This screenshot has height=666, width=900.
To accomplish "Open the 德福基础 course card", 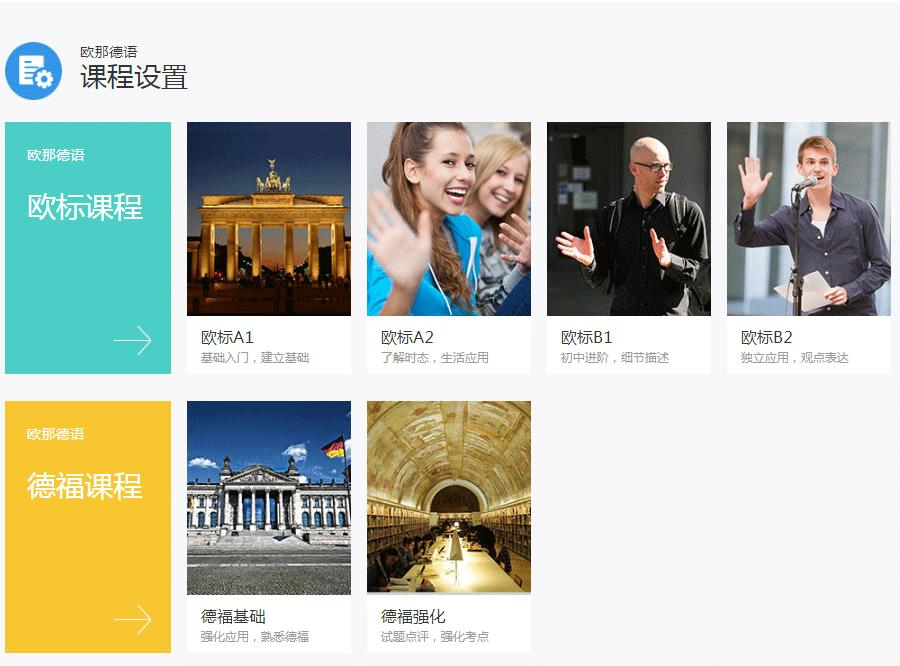I will pyautogui.click(x=268, y=526).
